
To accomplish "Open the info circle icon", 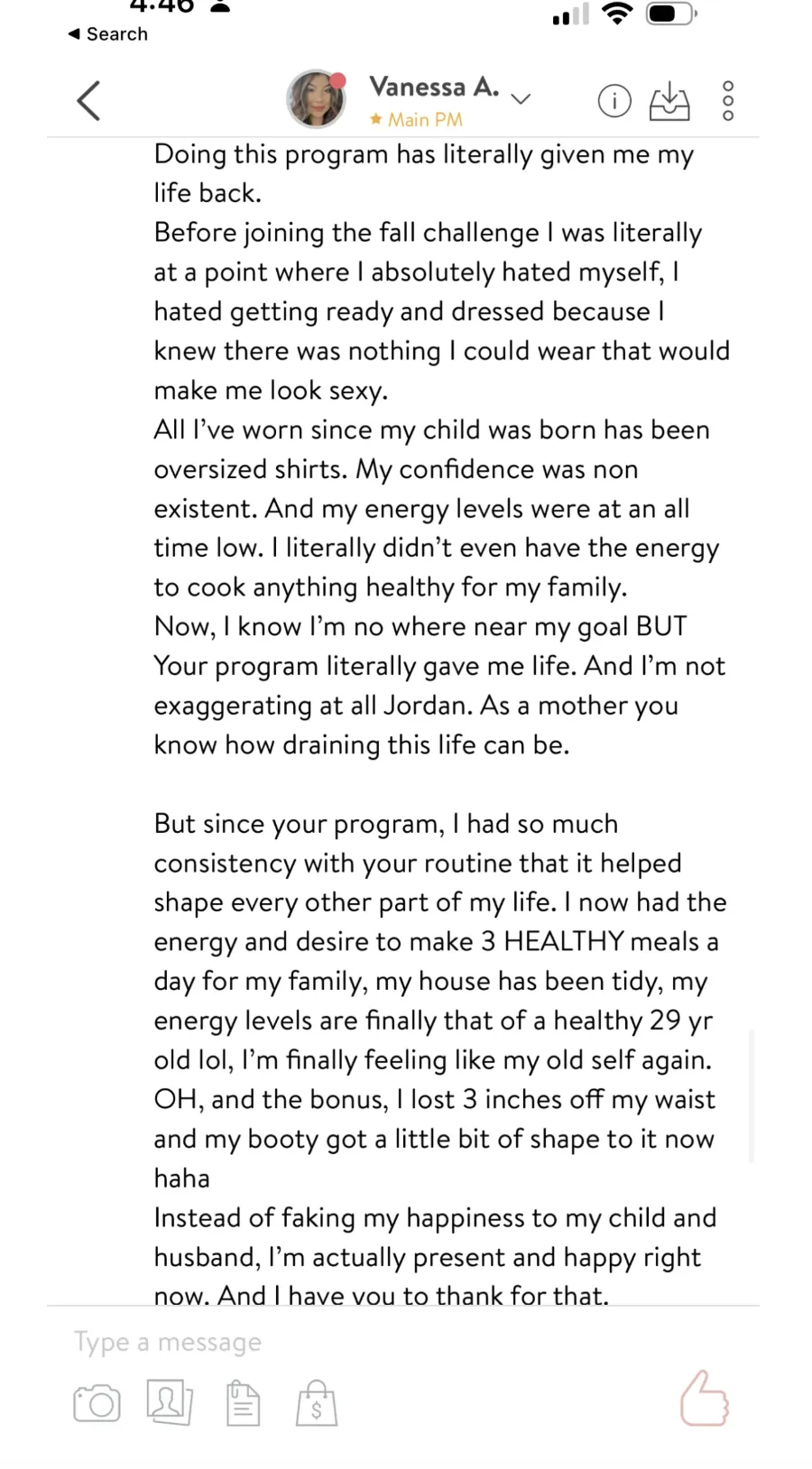I will (x=614, y=100).
